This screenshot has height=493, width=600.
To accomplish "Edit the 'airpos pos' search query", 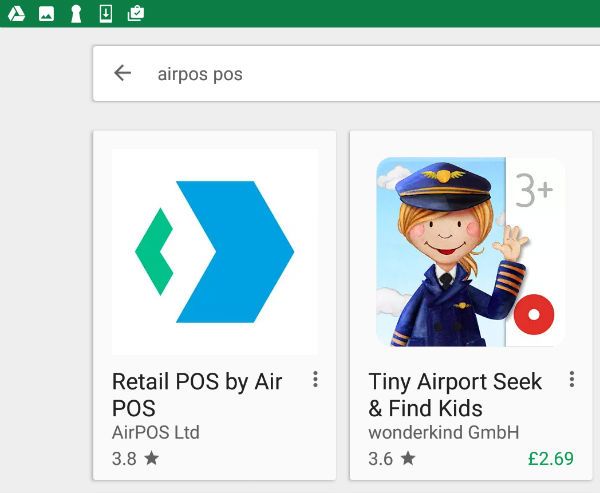I will click(x=300, y=74).
